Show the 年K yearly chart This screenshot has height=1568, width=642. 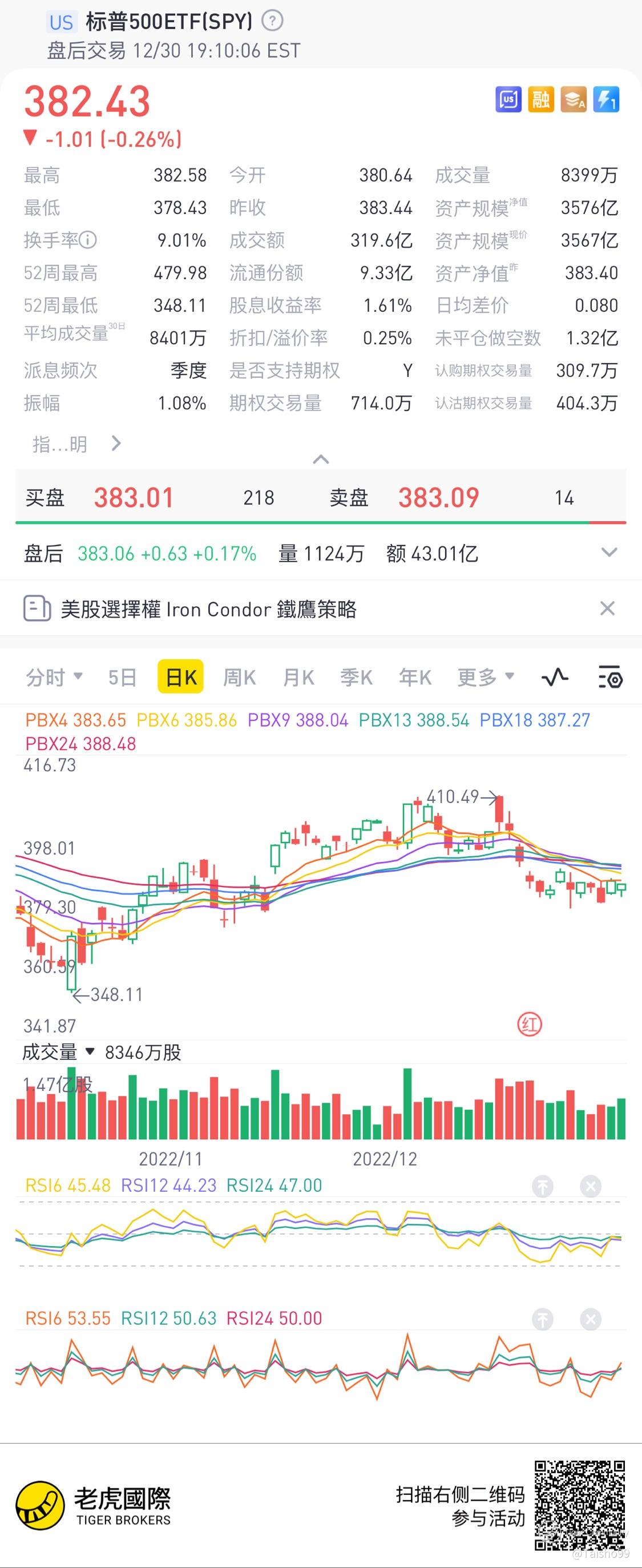click(x=414, y=677)
